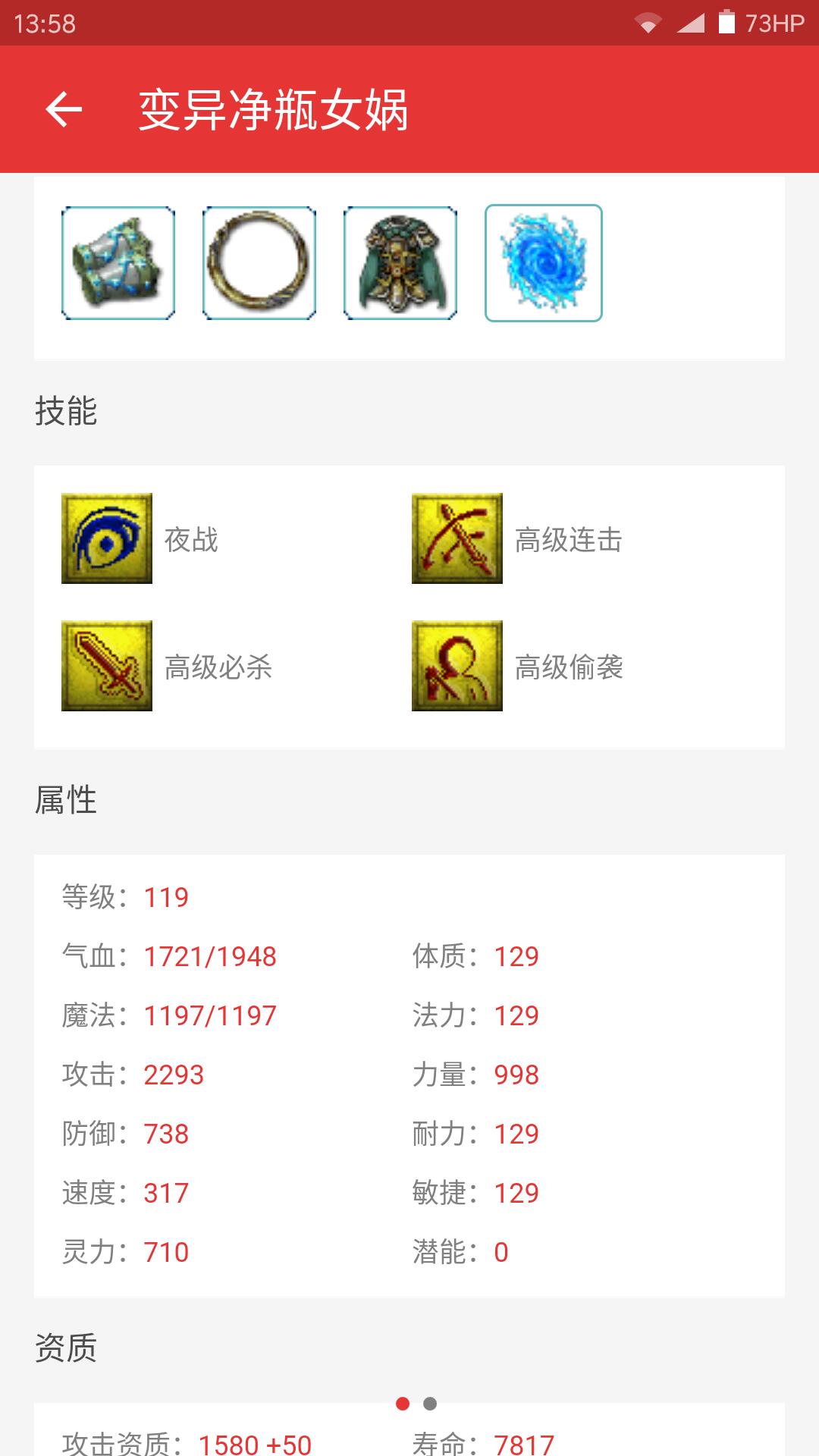Screen dimensions: 819x1456
Task: View the 高级偷袭 skill
Action: click(x=457, y=666)
